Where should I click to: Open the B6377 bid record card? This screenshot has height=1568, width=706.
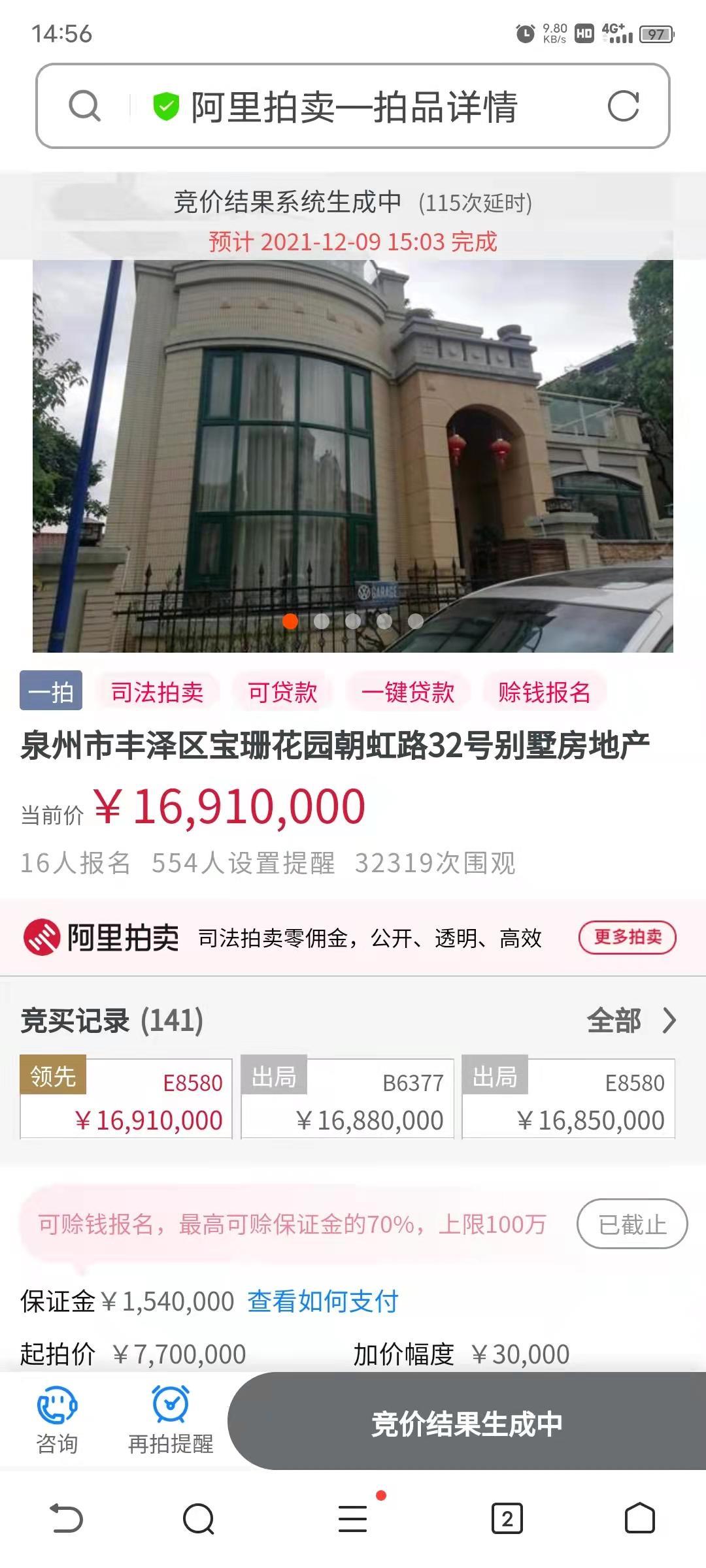347,1099
